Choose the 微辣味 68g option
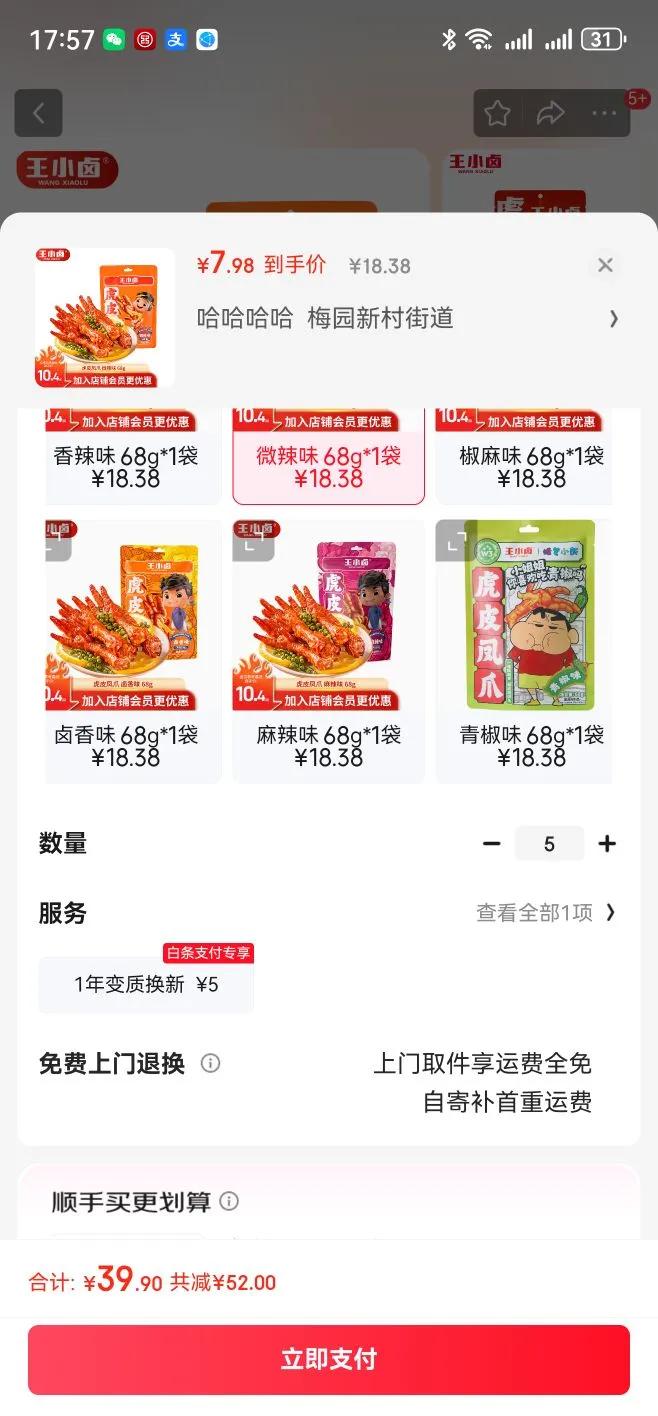This screenshot has width=658, height=1416. tap(329, 466)
